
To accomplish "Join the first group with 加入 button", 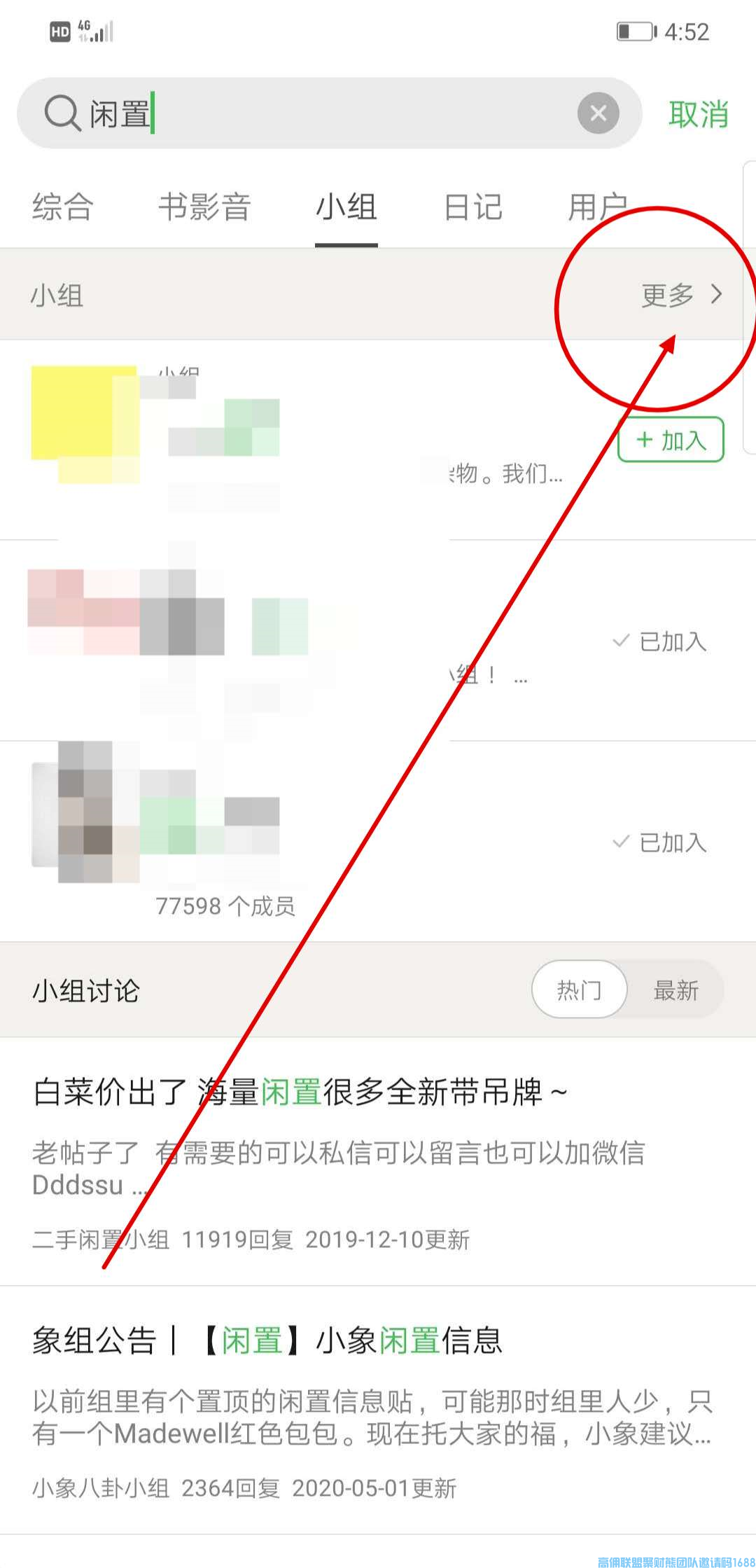I will click(x=671, y=440).
